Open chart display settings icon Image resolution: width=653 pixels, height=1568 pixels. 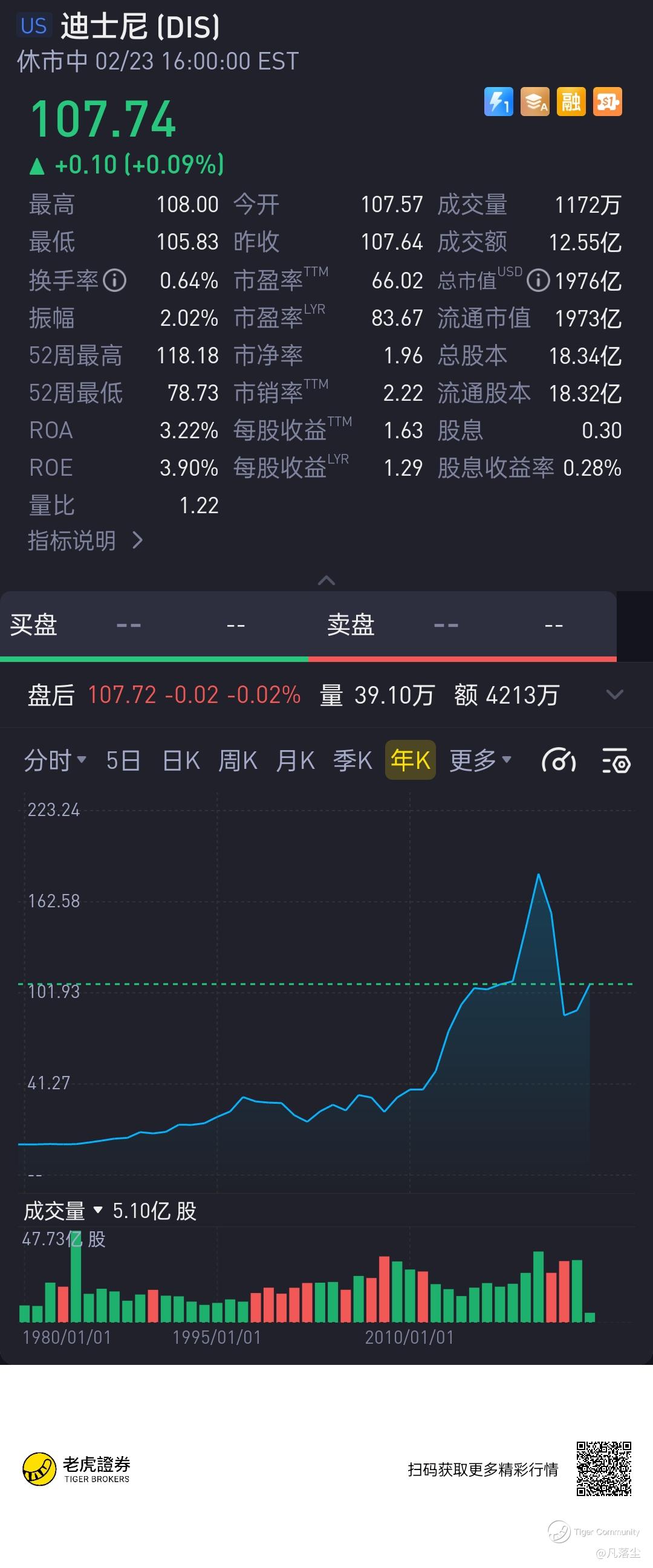[x=616, y=761]
